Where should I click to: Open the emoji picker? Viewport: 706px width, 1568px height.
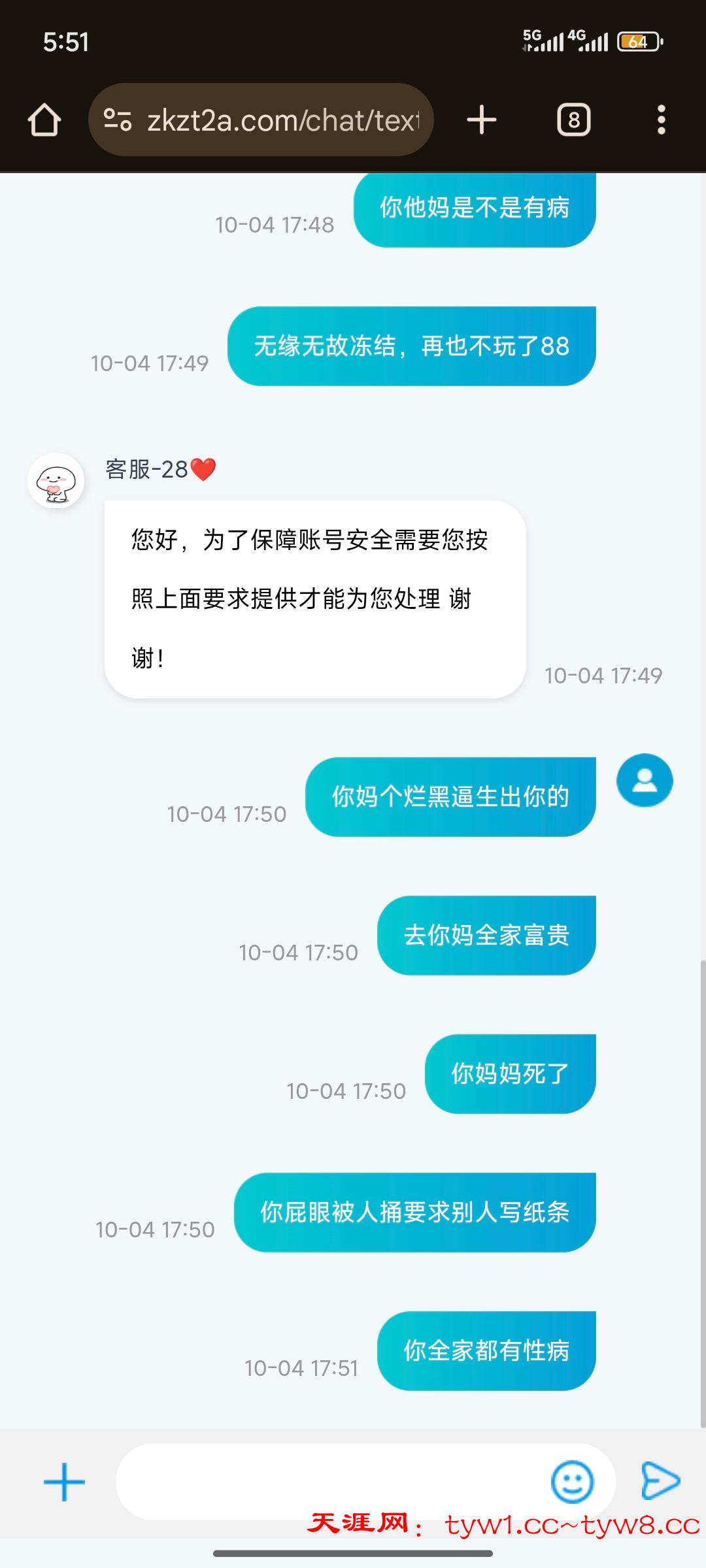coord(572,1482)
